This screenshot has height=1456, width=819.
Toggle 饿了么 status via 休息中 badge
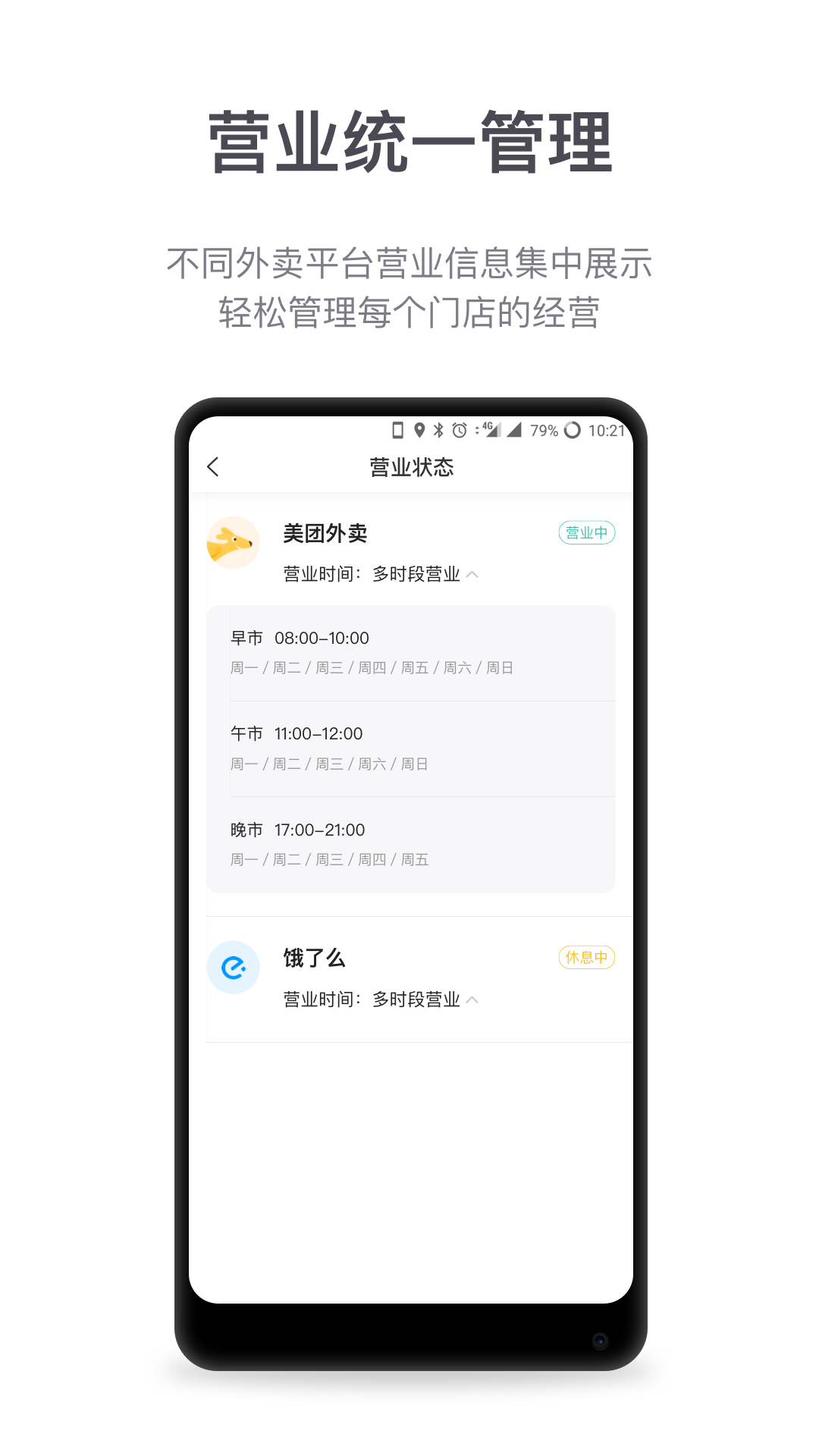pyautogui.click(x=586, y=957)
